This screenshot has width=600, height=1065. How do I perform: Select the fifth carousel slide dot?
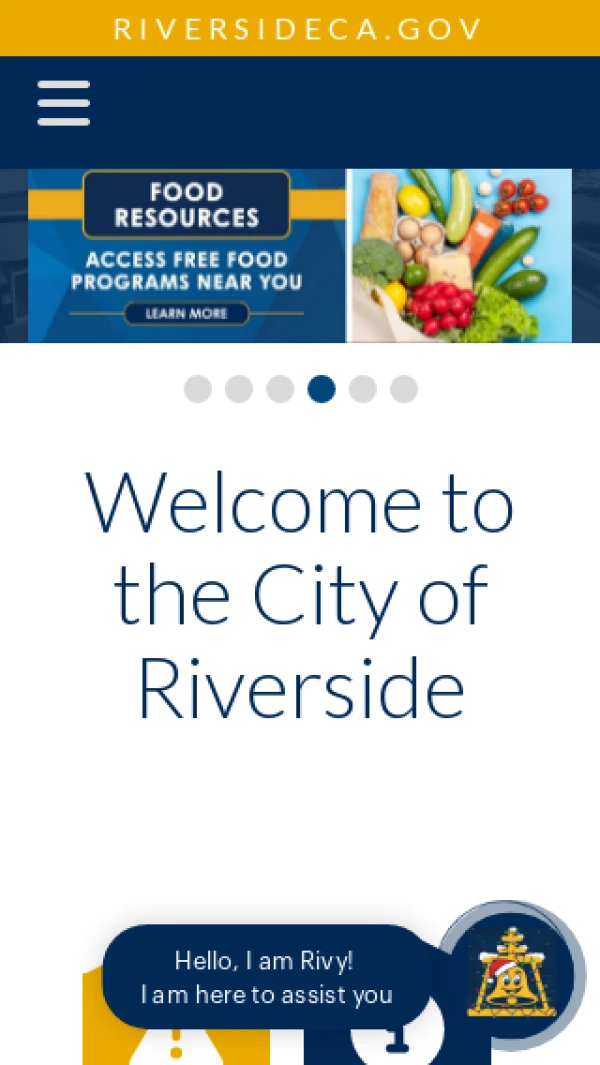pyautogui.click(x=362, y=389)
